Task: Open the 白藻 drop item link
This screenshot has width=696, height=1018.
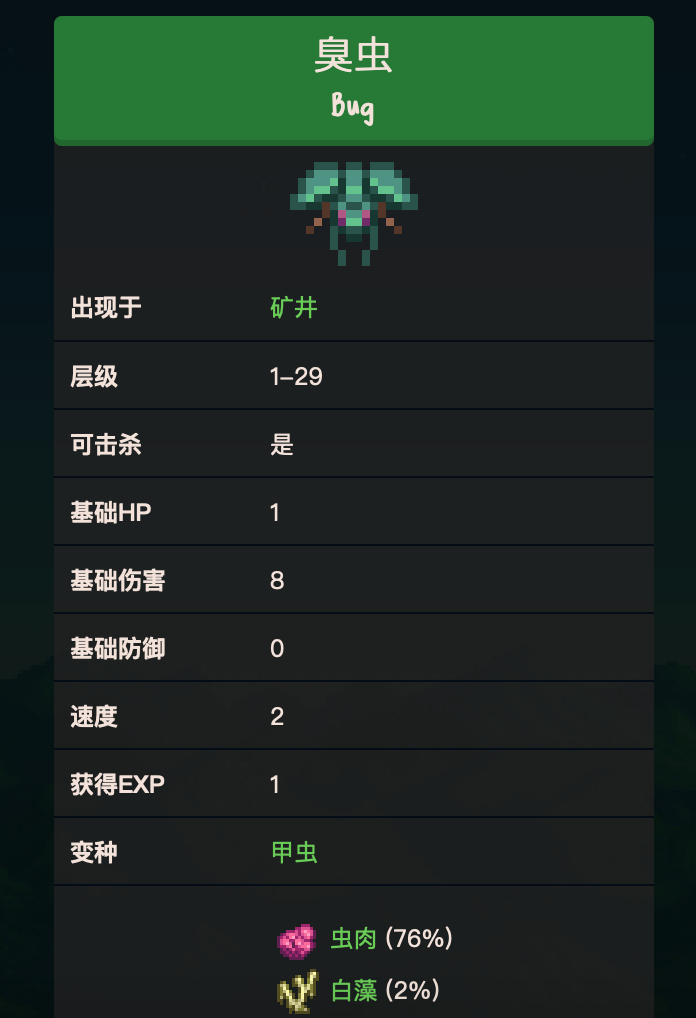Action: (x=353, y=990)
